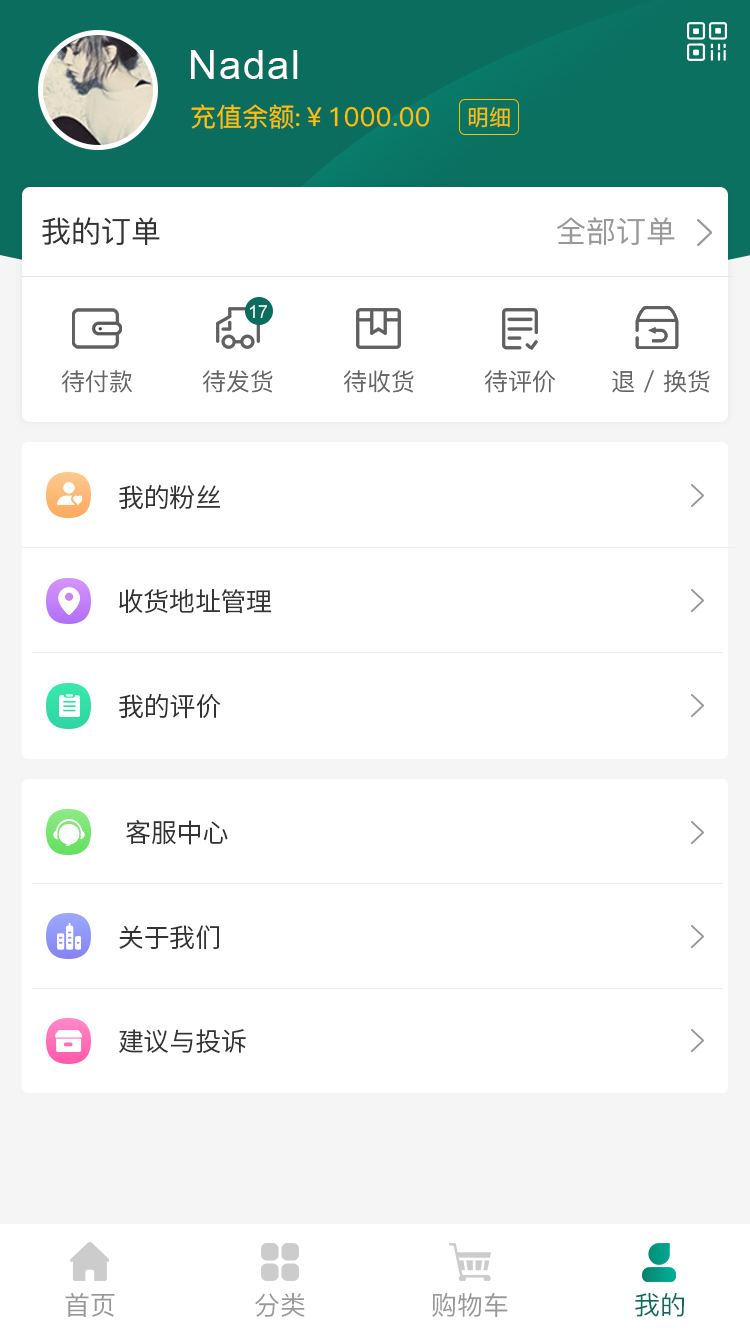The image size is (750, 1334).
Task: Select the 我的 tab
Action: (x=660, y=1279)
